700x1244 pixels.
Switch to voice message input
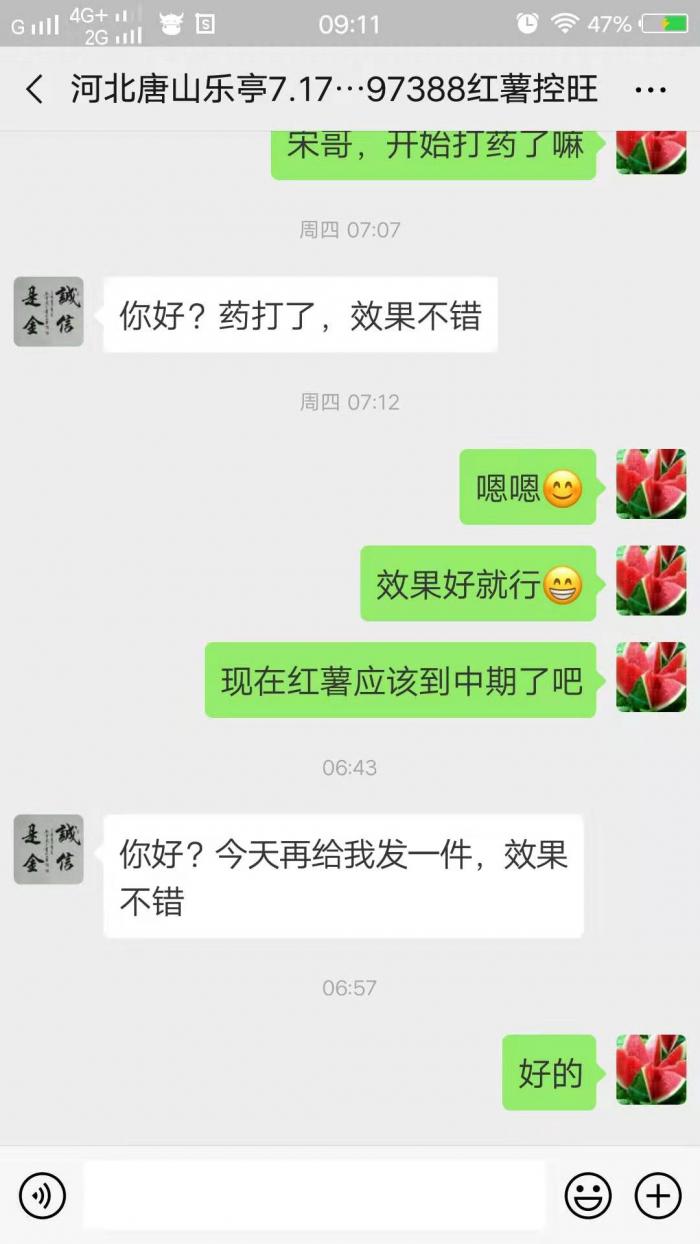pos(42,1195)
